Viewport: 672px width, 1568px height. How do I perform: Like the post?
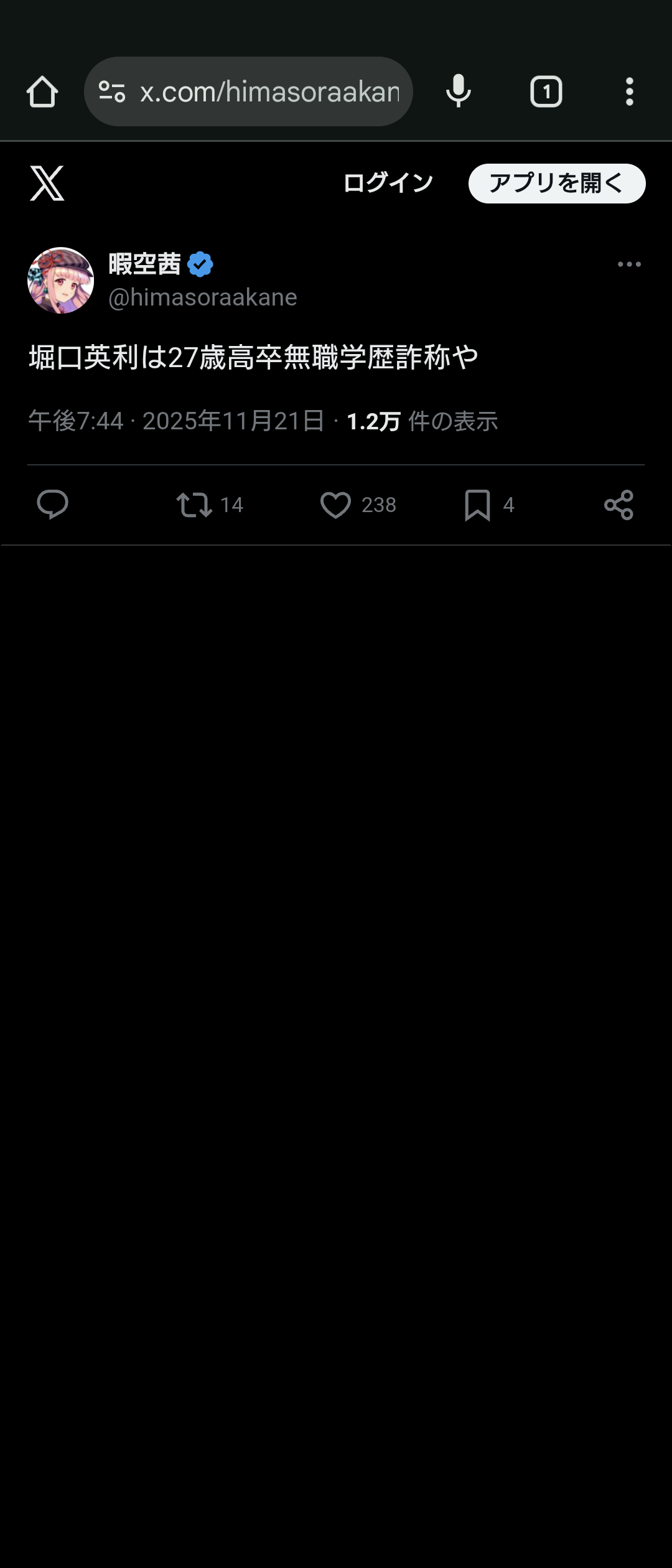(336, 505)
